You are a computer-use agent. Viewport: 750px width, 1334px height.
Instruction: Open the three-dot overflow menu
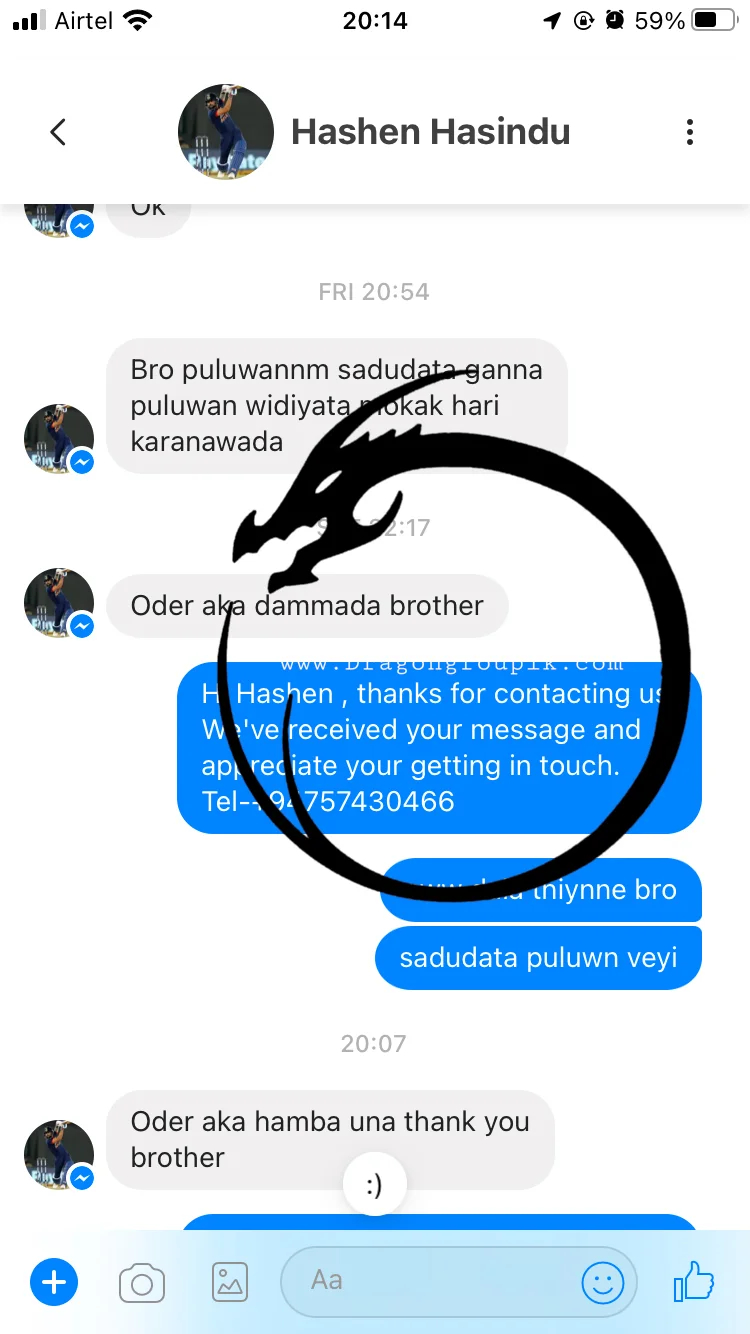click(x=690, y=132)
